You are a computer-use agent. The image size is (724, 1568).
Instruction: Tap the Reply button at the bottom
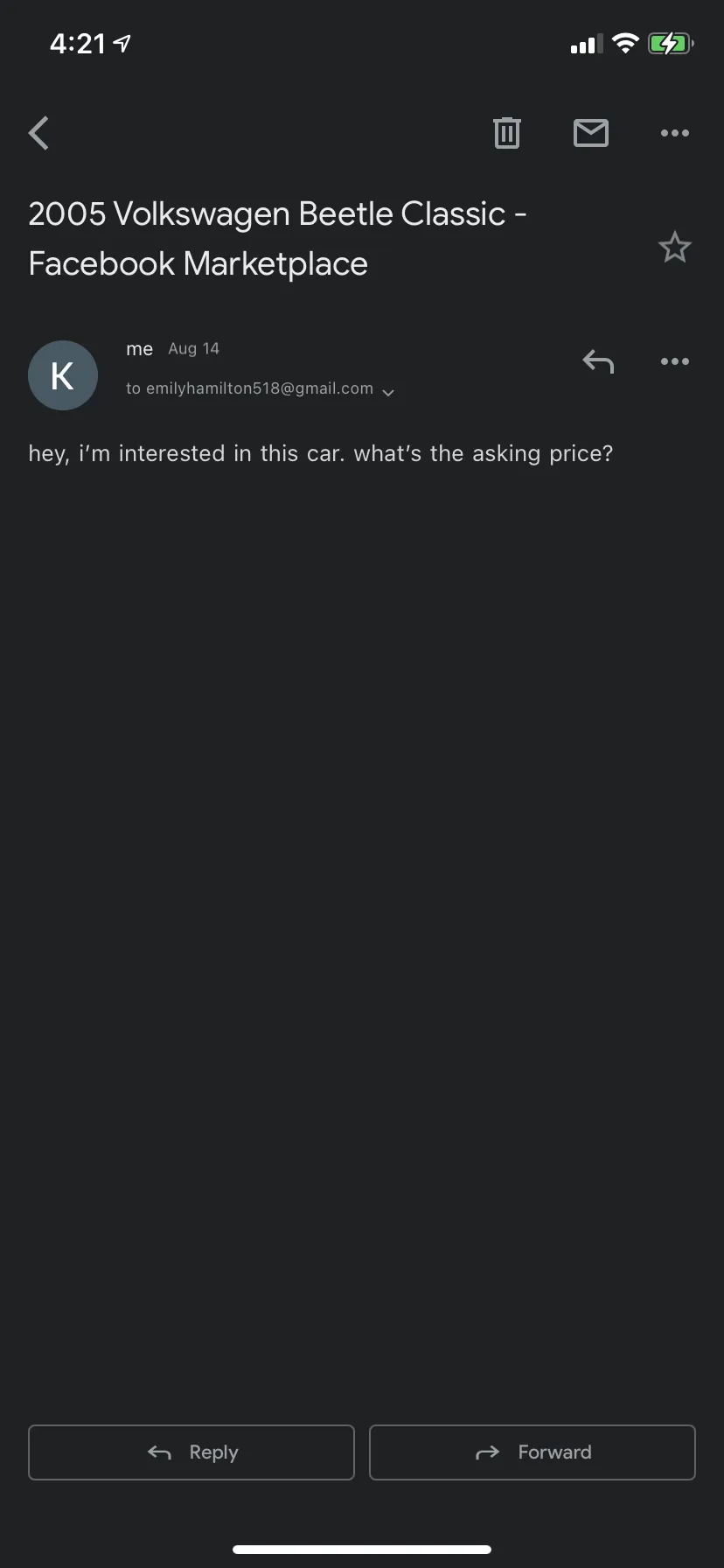[191, 1452]
